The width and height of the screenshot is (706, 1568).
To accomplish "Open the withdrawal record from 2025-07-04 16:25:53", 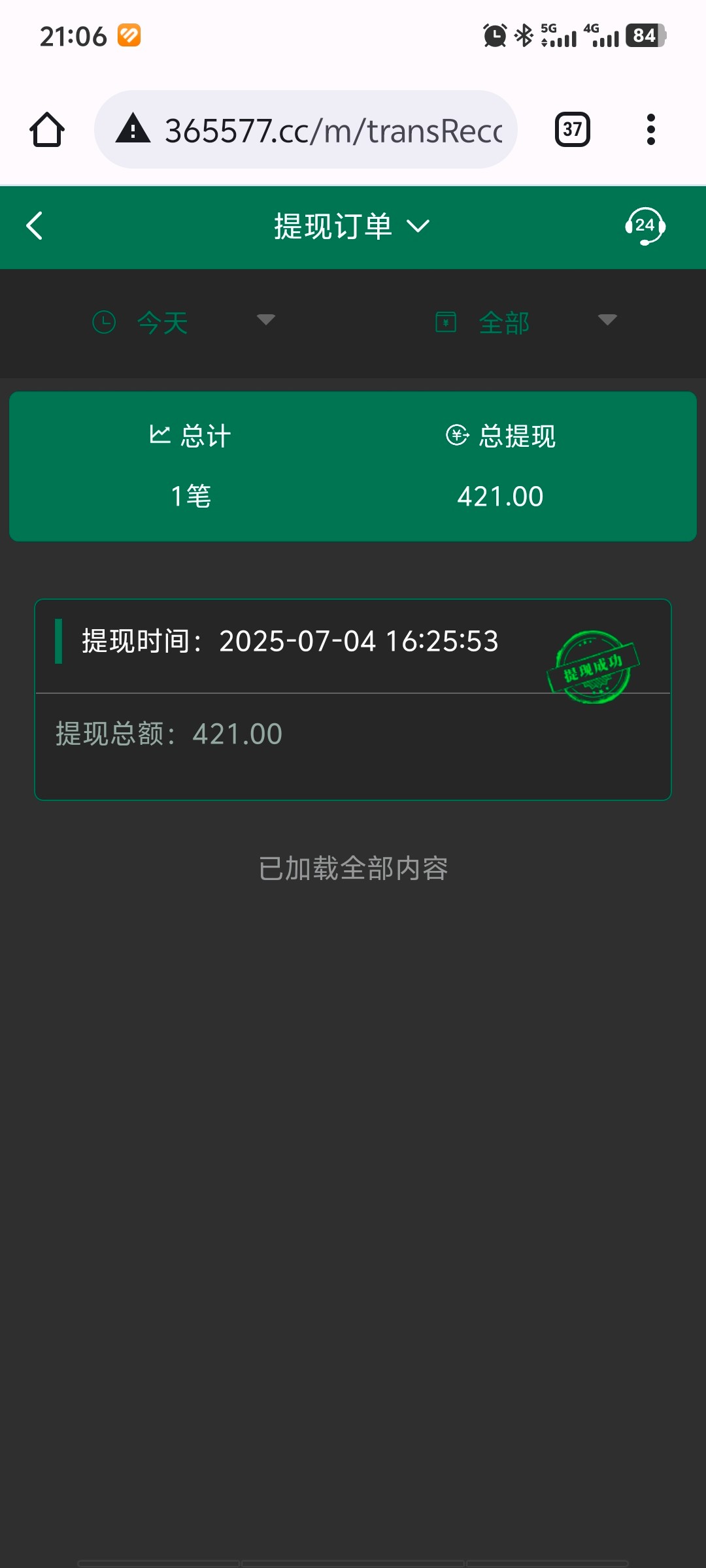I will (x=353, y=699).
